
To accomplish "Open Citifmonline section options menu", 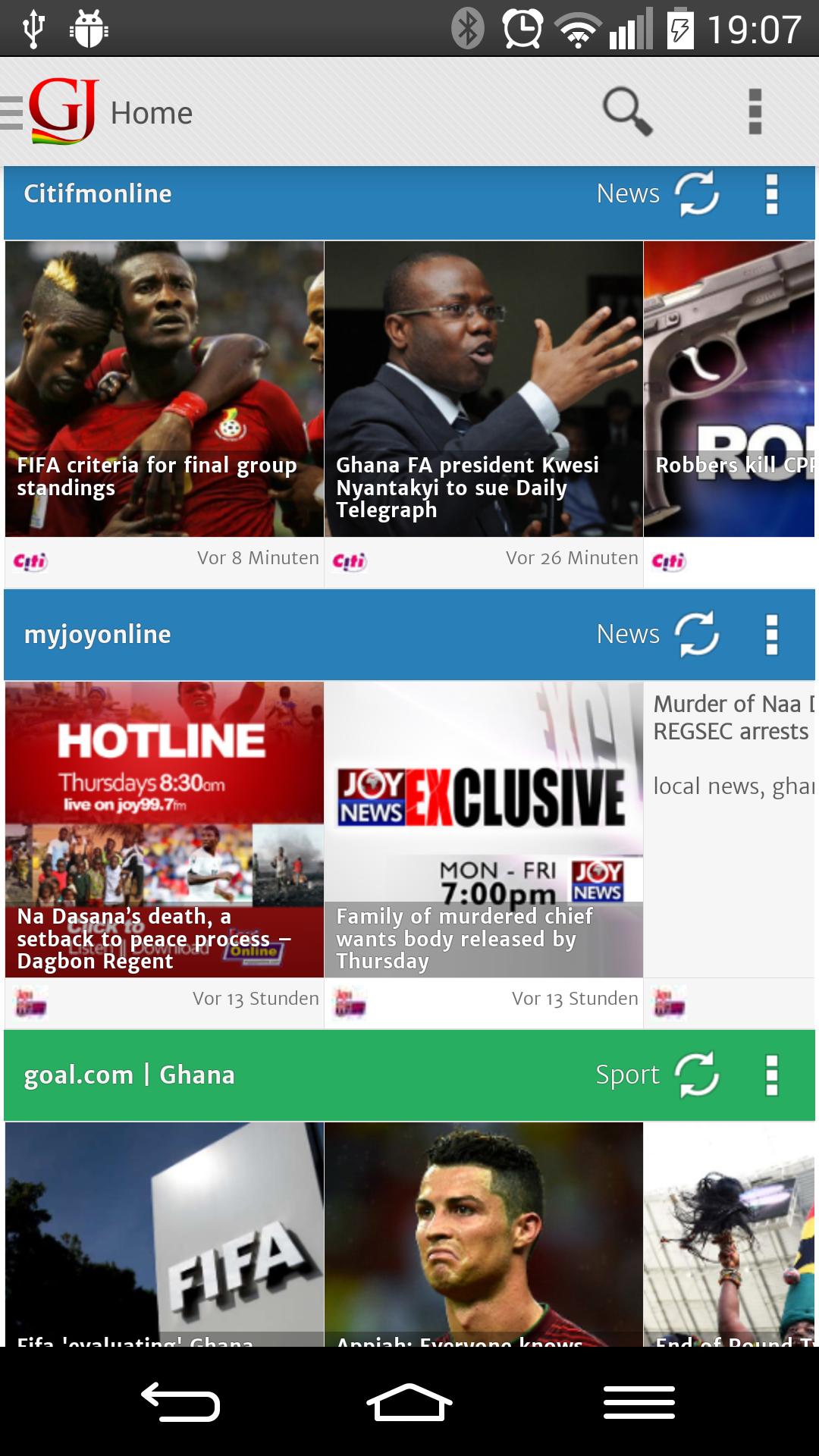I will (x=771, y=194).
